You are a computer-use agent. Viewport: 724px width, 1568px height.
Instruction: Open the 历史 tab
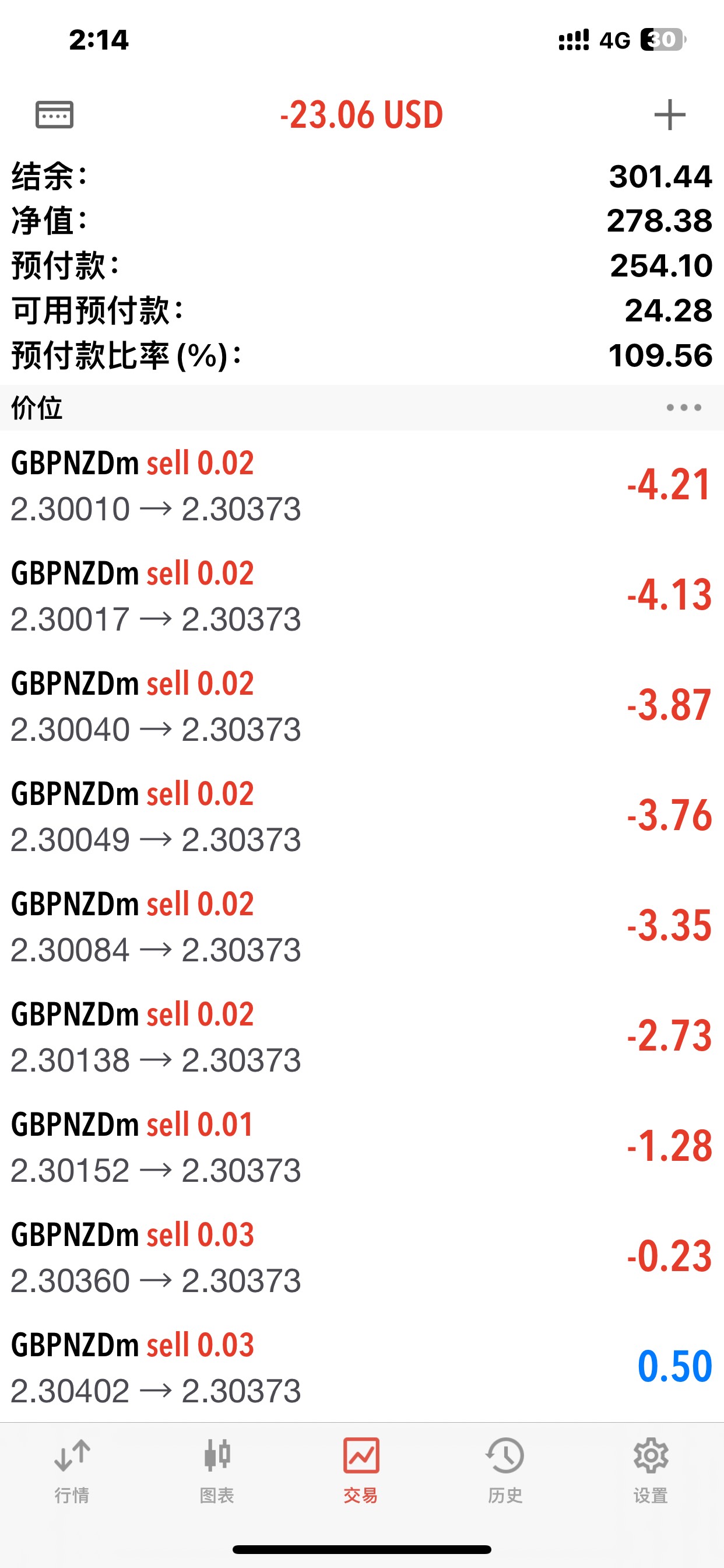(505, 1470)
